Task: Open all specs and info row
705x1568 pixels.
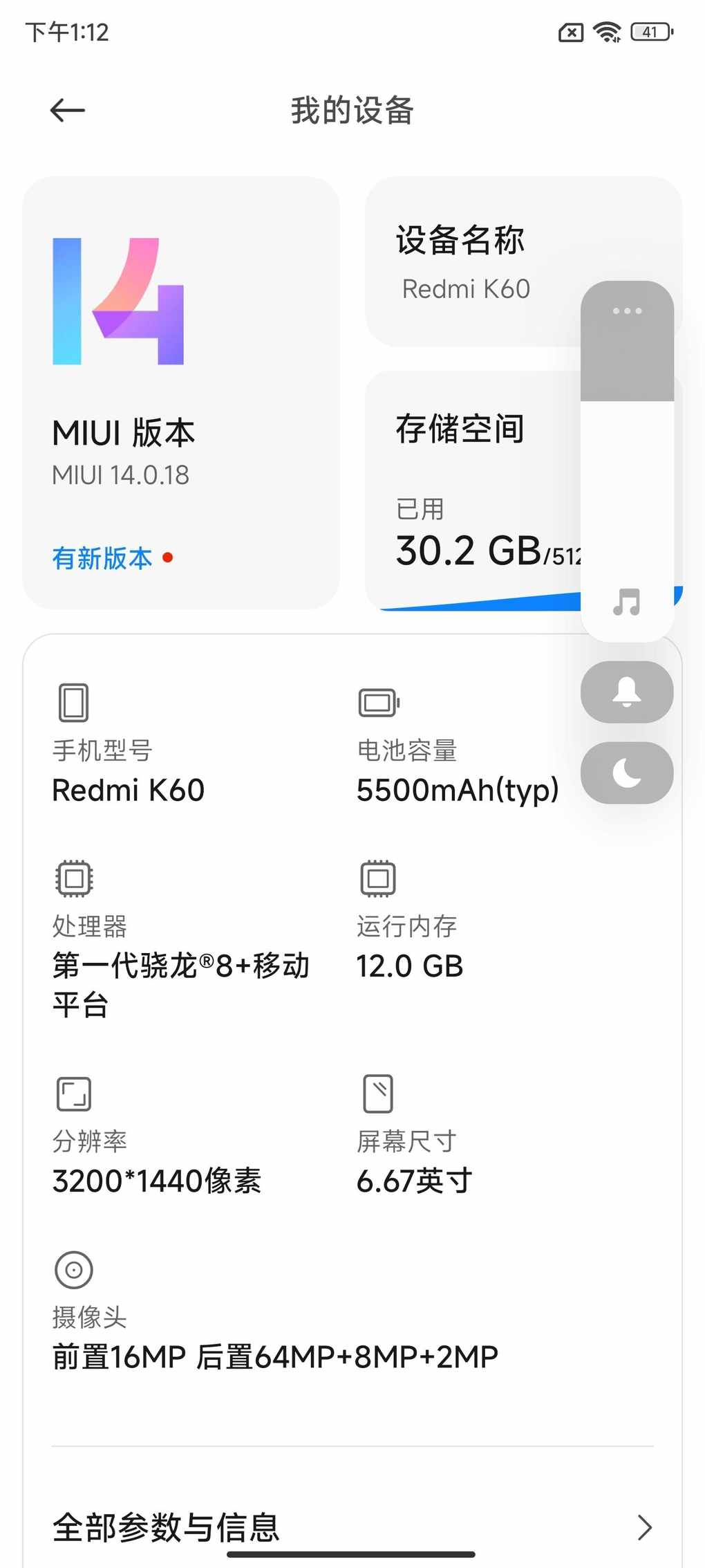Action: point(352,1527)
